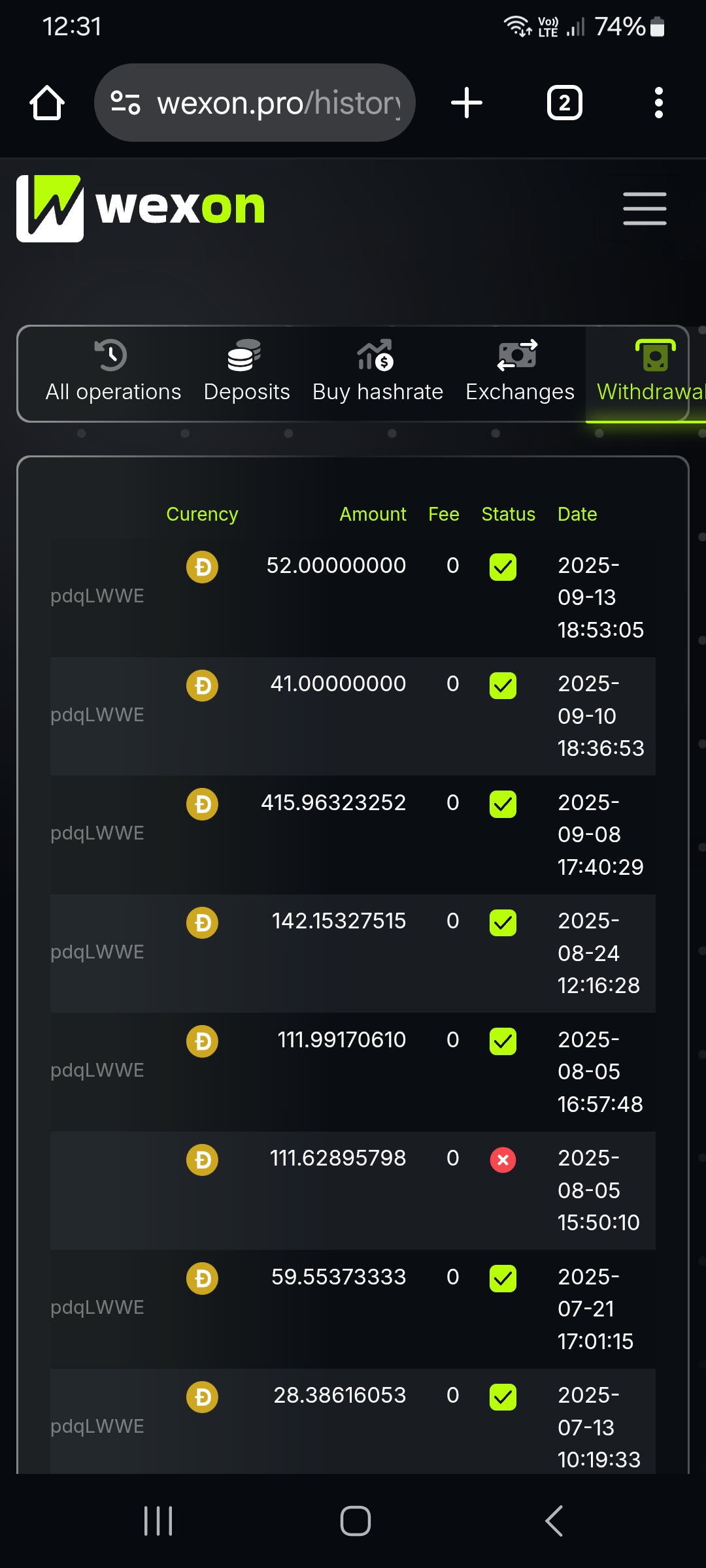Switch to the Deposits tab
The height and width of the screenshot is (1568, 706).
pyautogui.click(x=246, y=373)
